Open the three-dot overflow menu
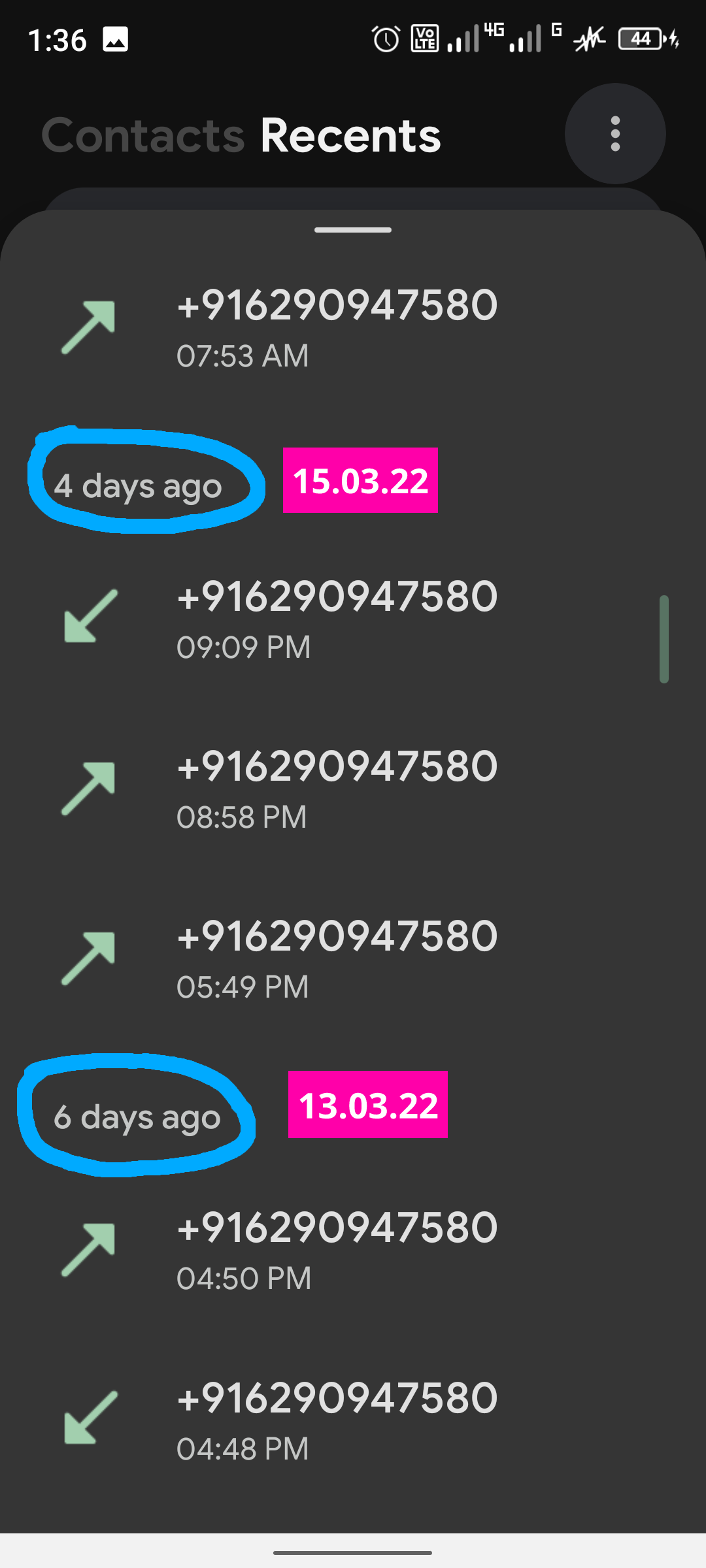 614,134
